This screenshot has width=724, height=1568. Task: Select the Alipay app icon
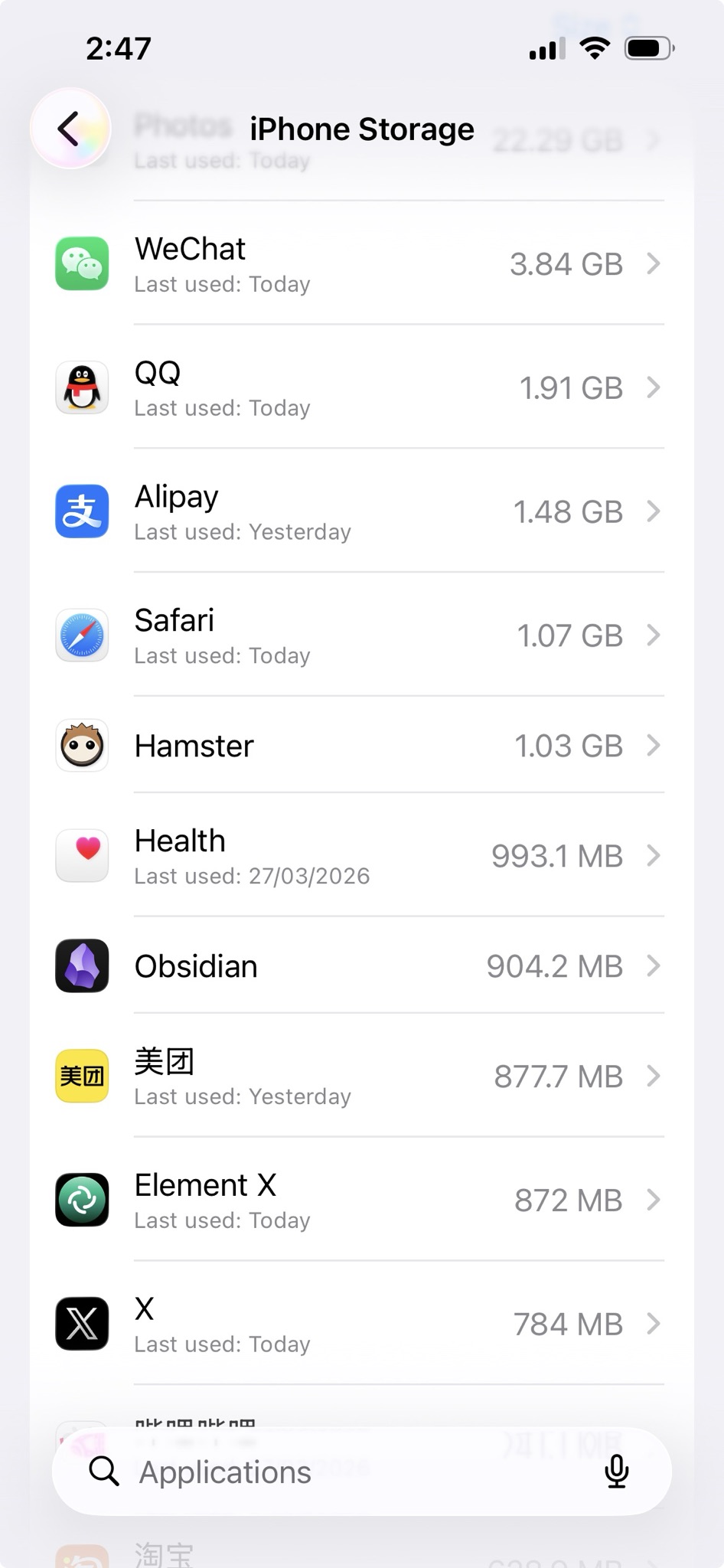tap(82, 511)
